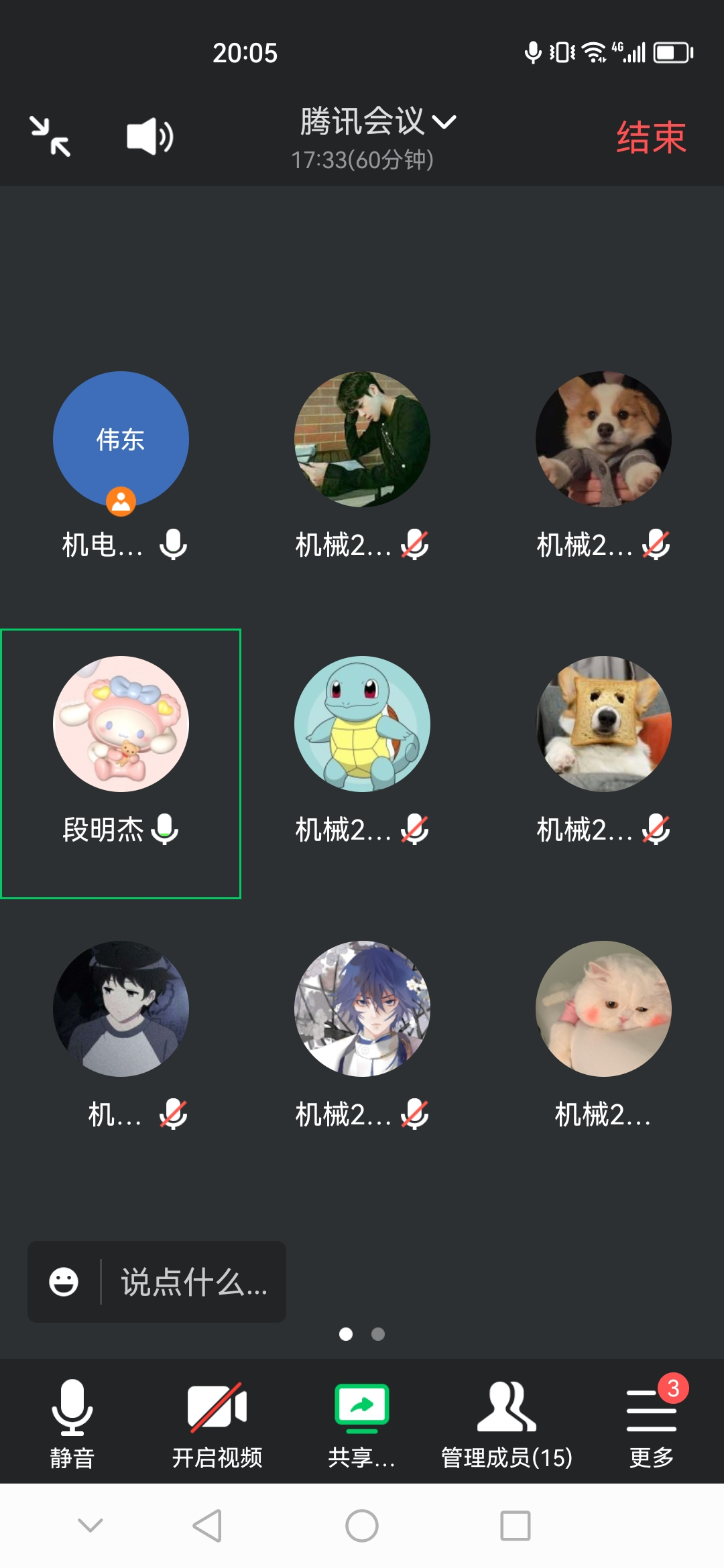The width and height of the screenshot is (724, 1568).
Task: Tap the system back button
Action: pos(207,1526)
